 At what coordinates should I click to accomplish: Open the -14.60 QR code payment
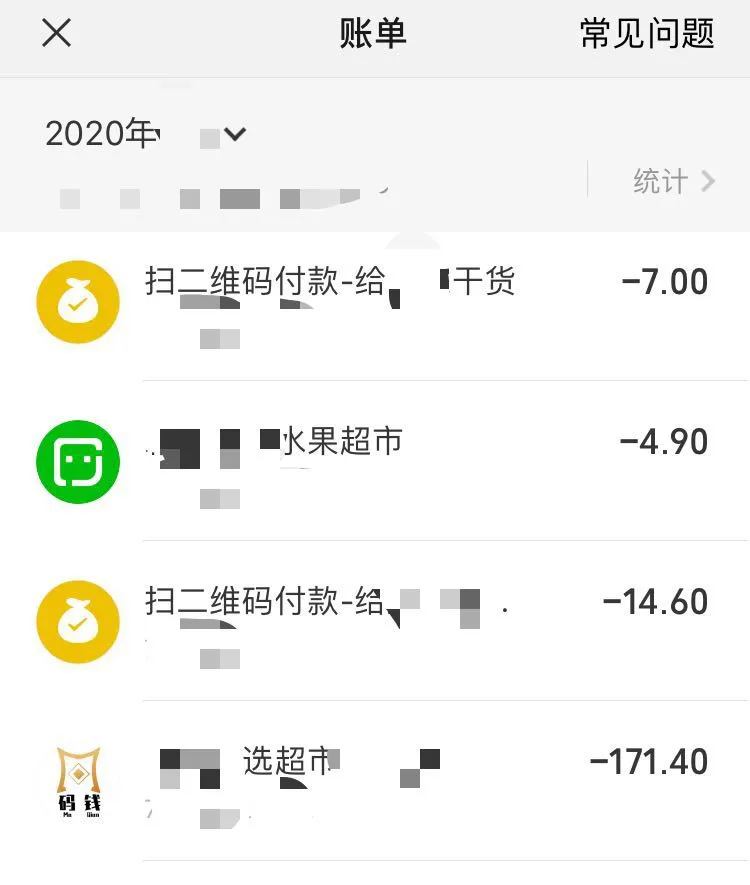[400, 620]
